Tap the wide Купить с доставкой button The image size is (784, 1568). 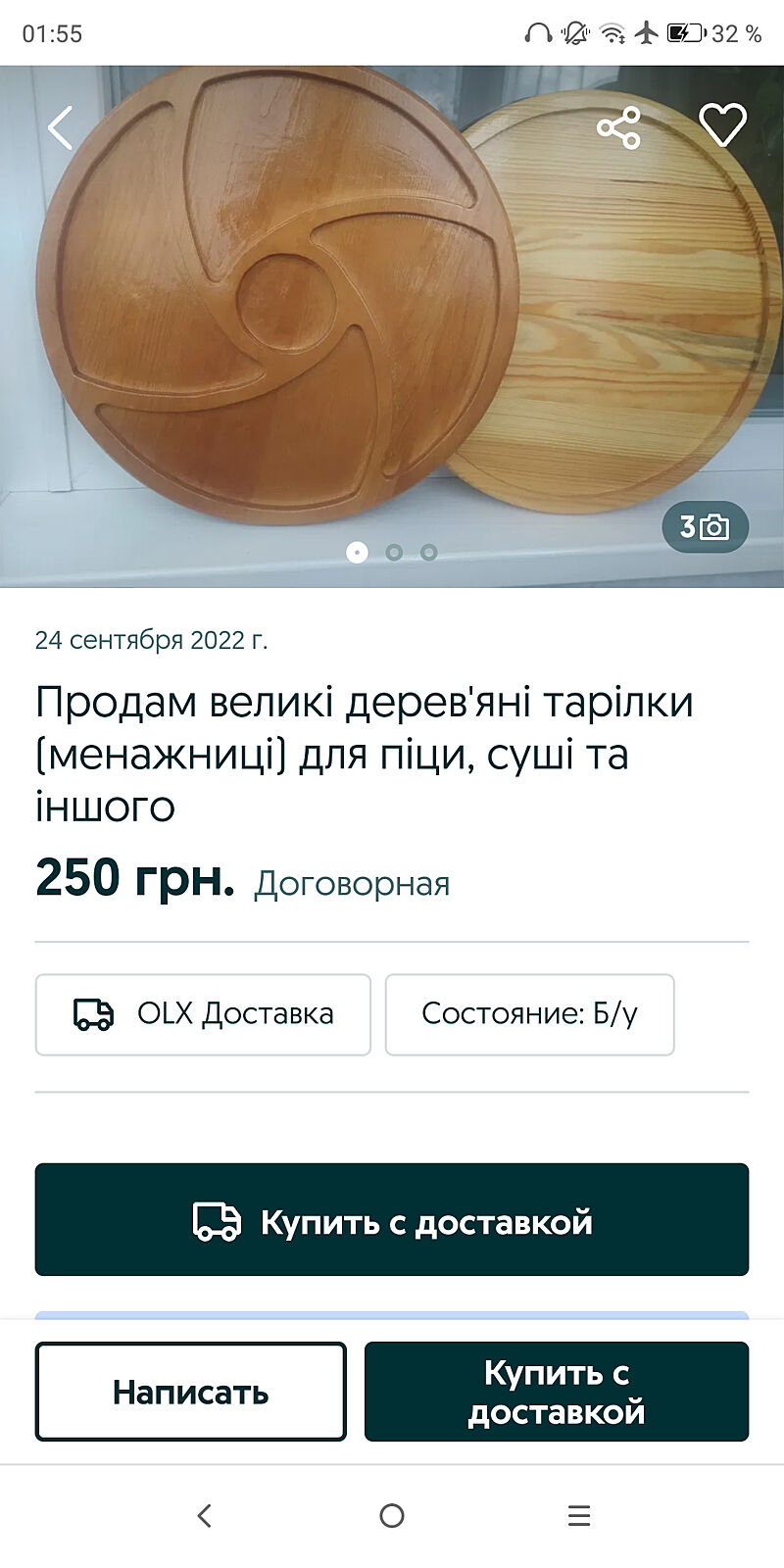(x=392, y=1220)
